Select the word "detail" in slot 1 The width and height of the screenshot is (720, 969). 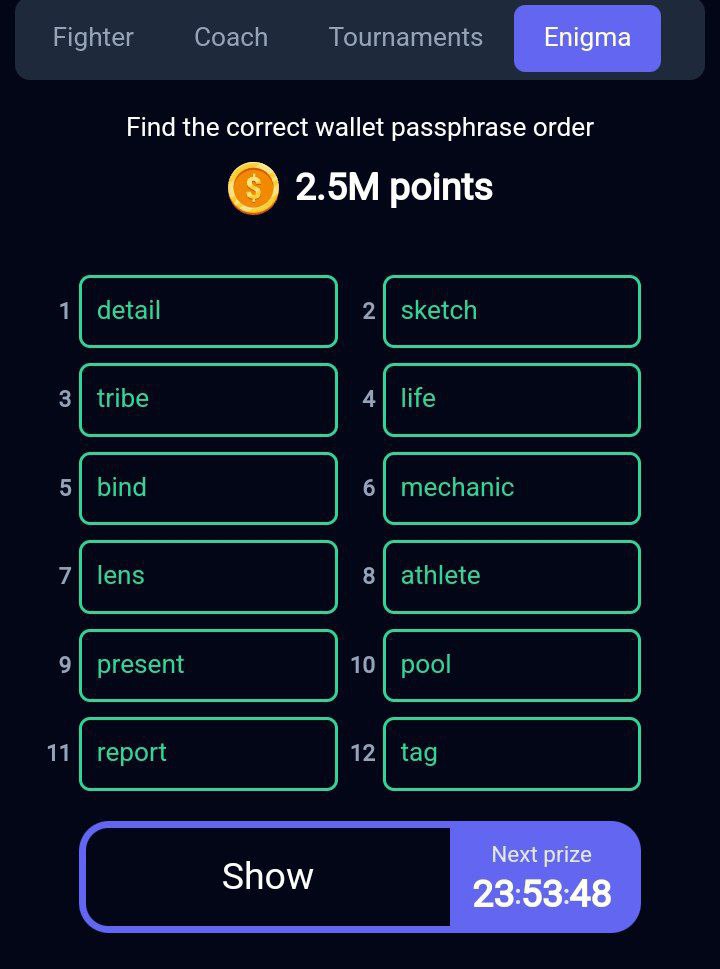pyautogui.click(x=208, y=311)
